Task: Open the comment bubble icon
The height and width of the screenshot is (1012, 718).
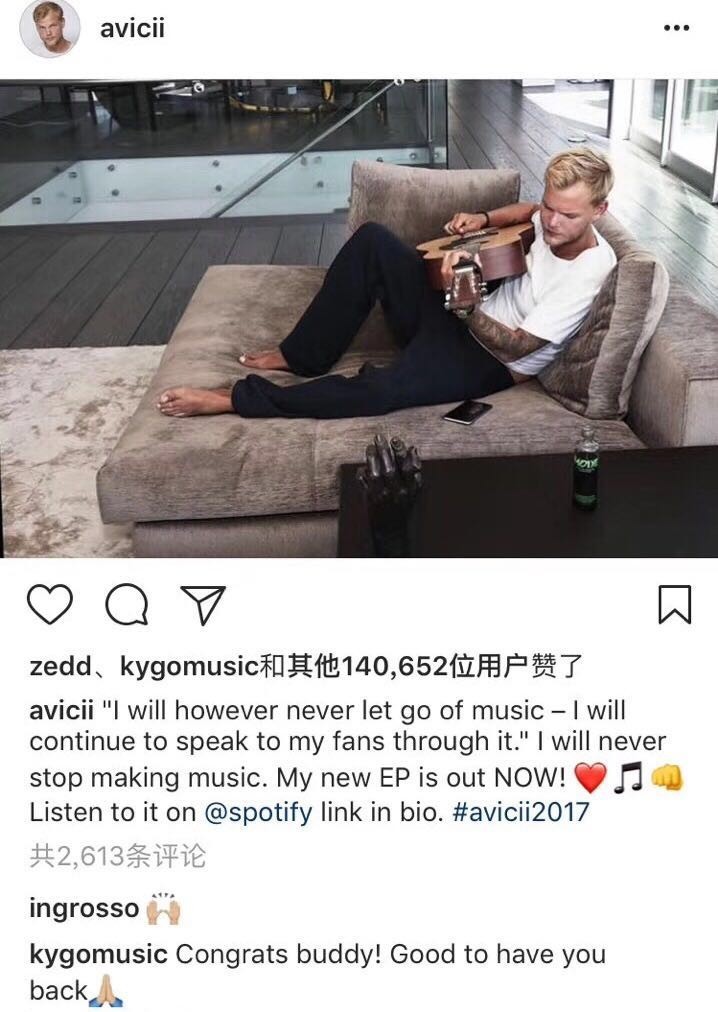Action: [x=126, y=604]
